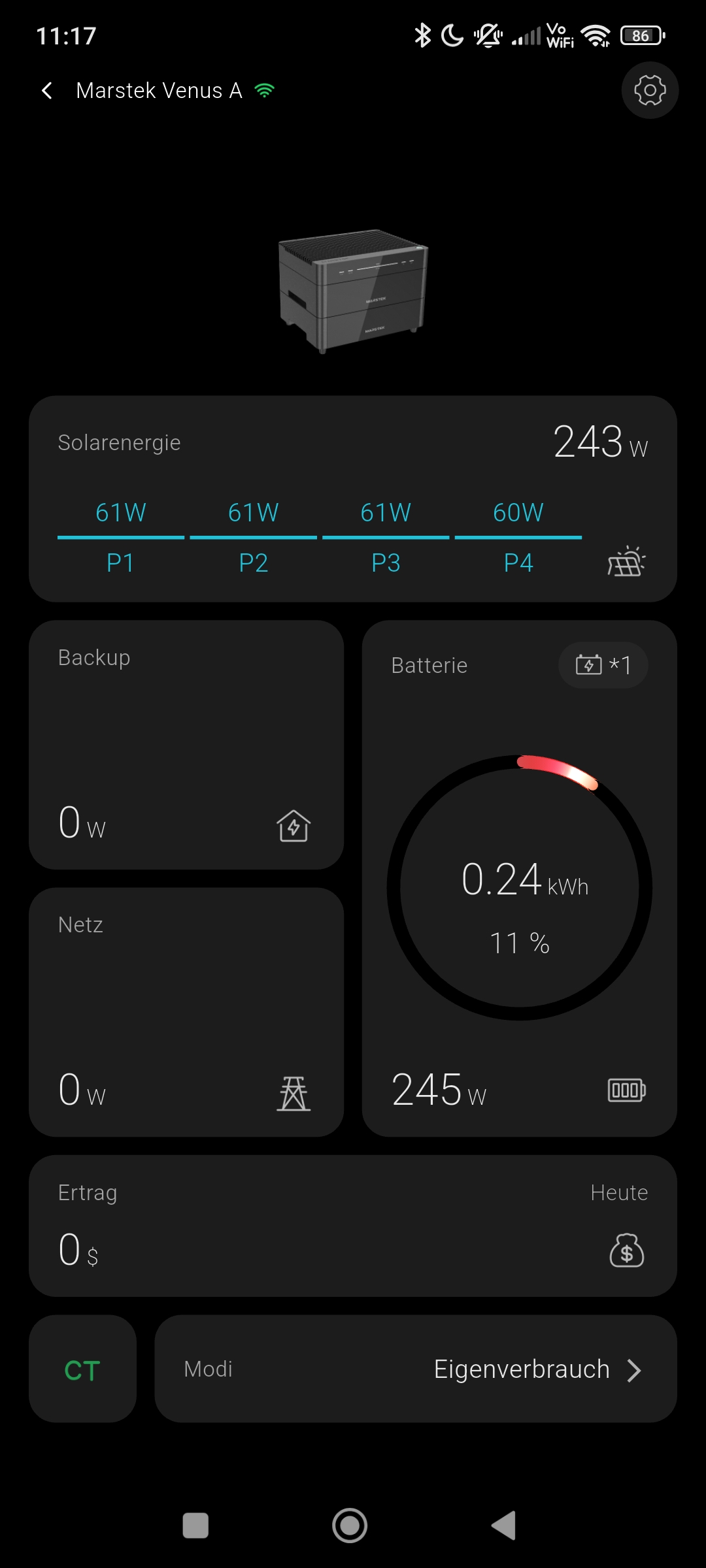
Task: Open the Ertrag Heute earnings card
Action: (x=353, y=1226)
